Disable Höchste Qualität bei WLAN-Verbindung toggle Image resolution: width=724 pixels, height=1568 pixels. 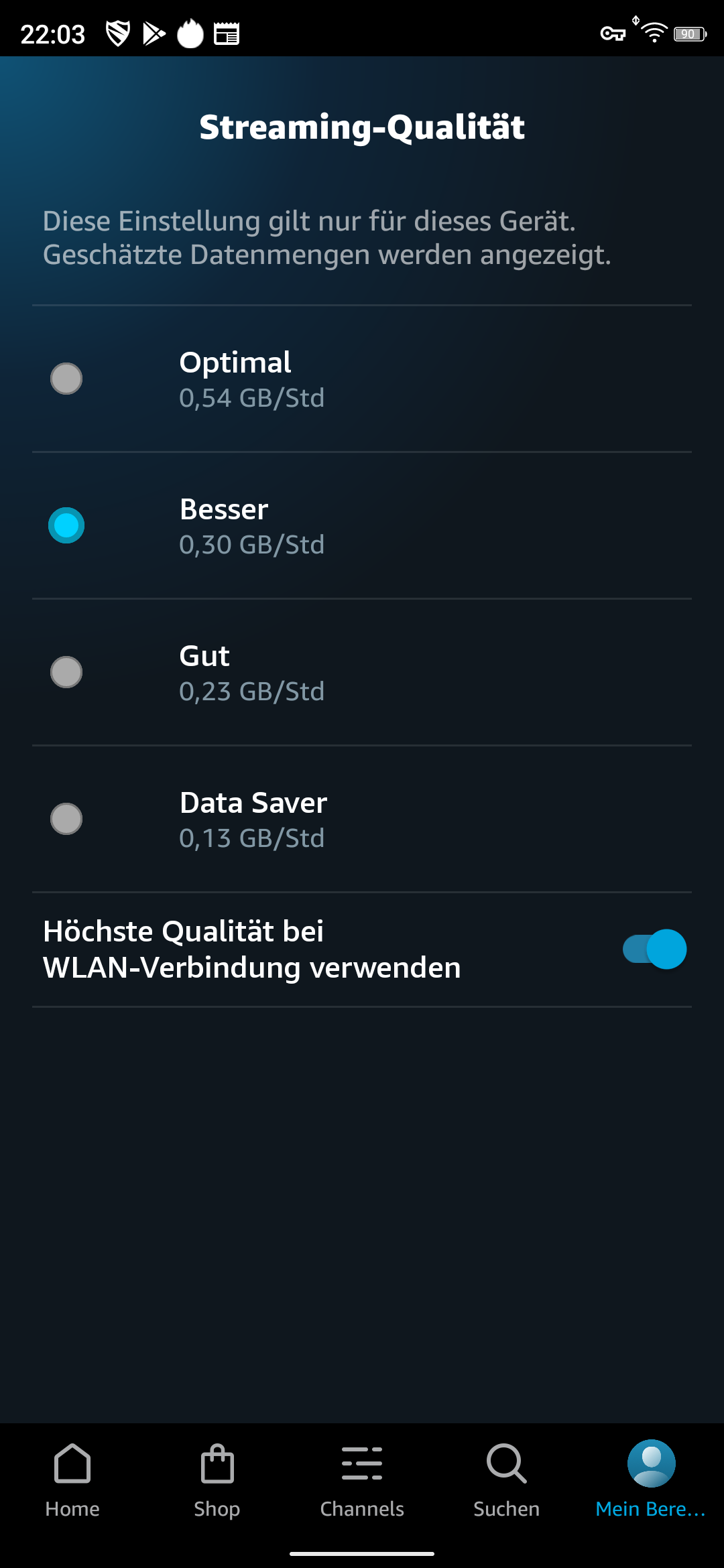tap(654, 949)
